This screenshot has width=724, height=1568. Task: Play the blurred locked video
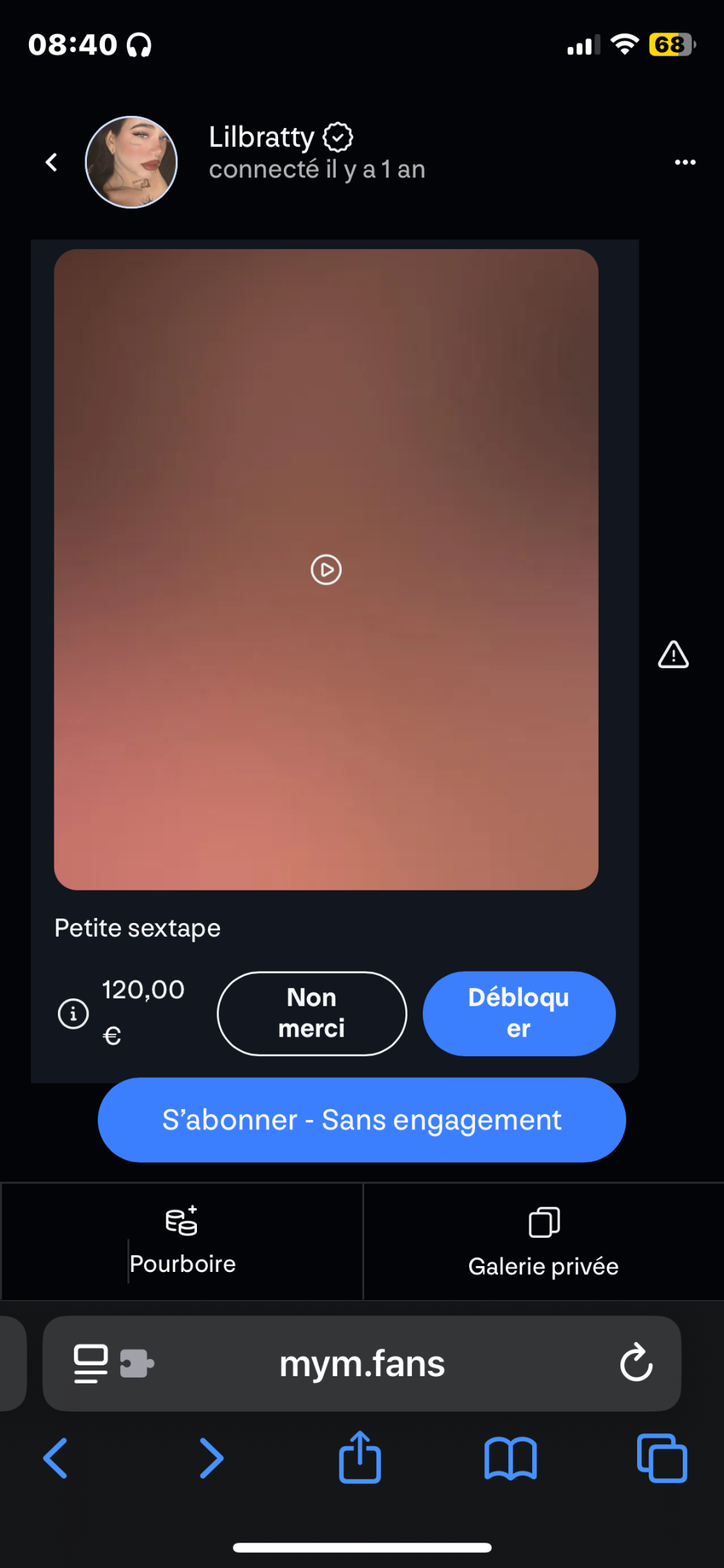point(326,570)
